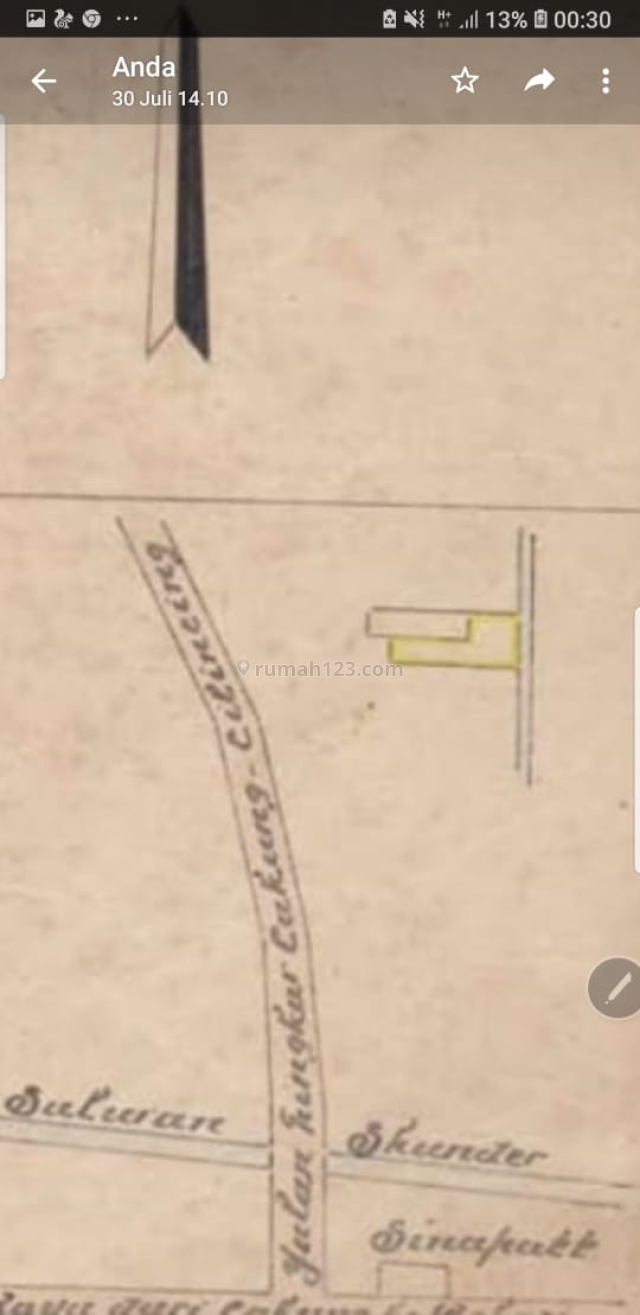Star this image message

pyautogui.click(x=465, y=81)
